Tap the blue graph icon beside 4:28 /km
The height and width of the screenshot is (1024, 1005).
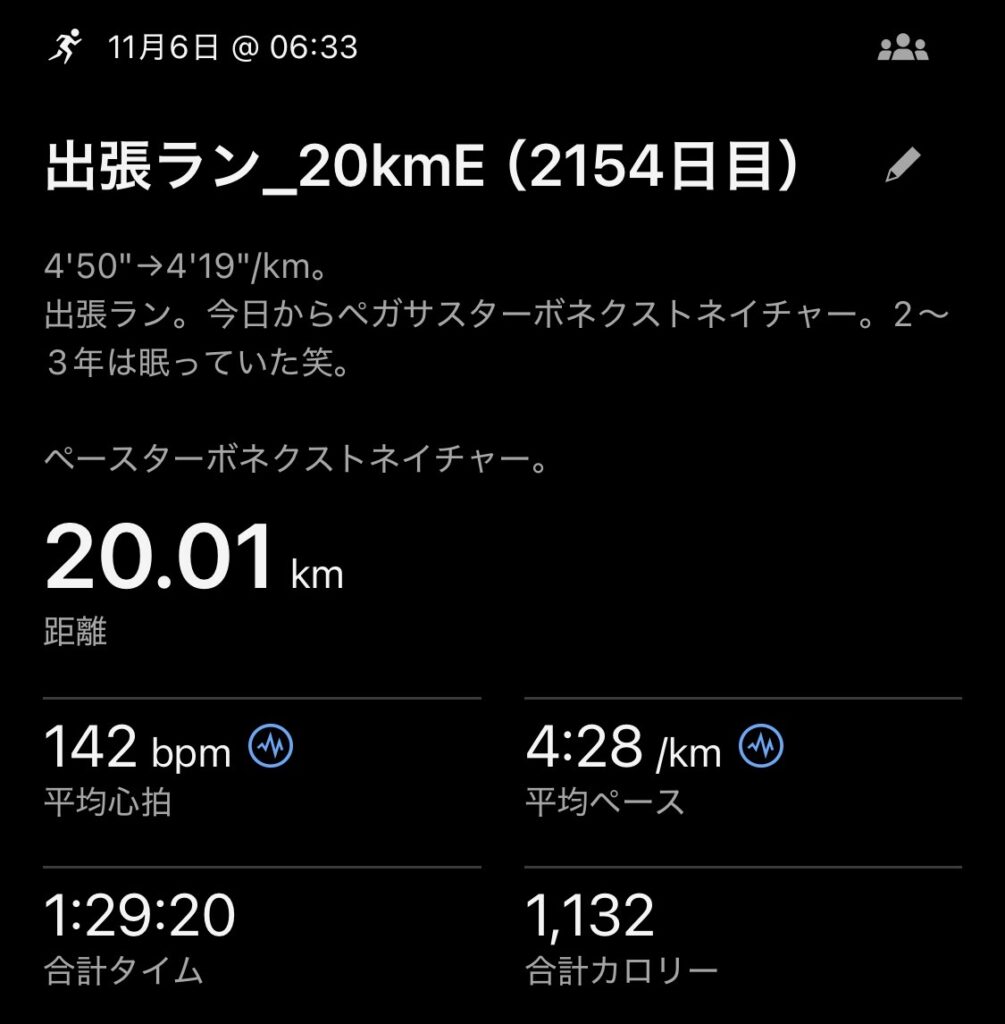(761, 745)
